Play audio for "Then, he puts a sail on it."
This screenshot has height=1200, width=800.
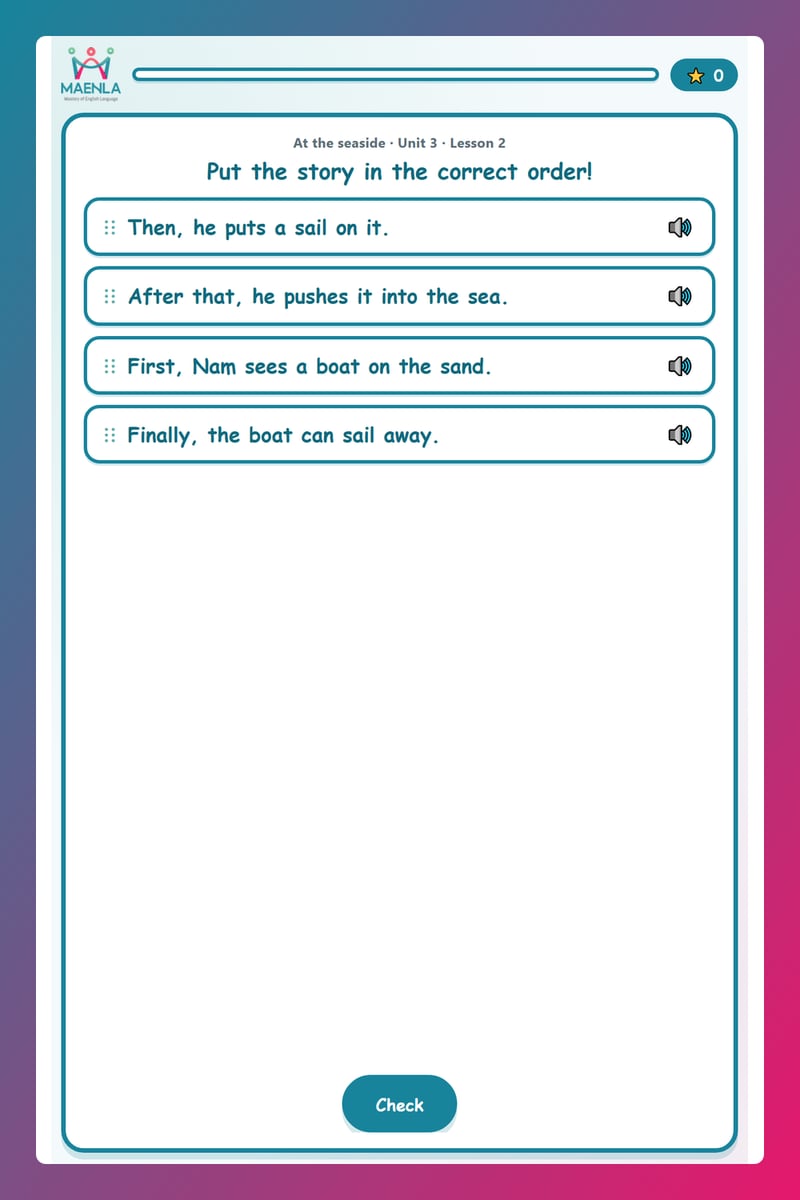679,227
